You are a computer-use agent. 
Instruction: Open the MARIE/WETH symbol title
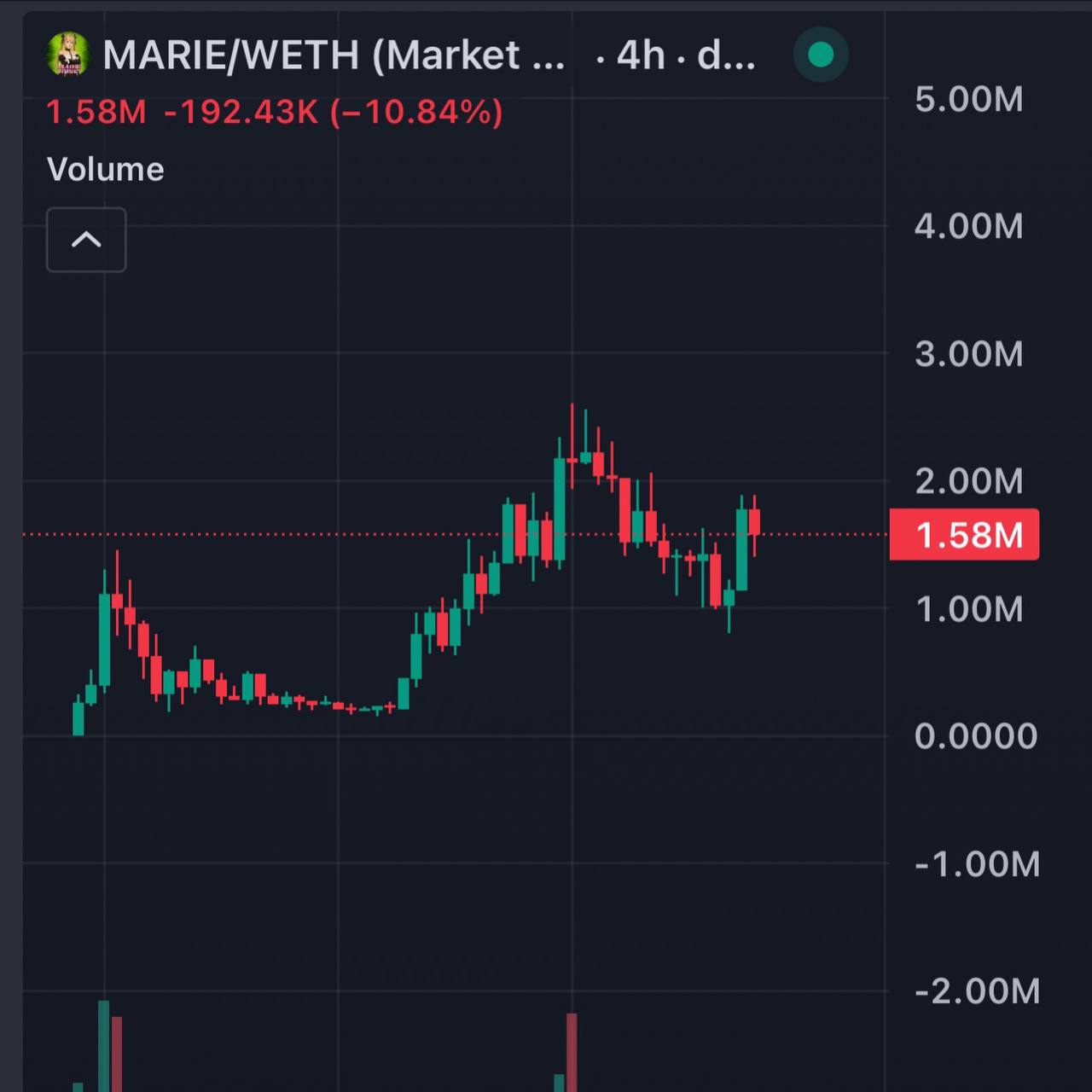[x=333, y=55]
